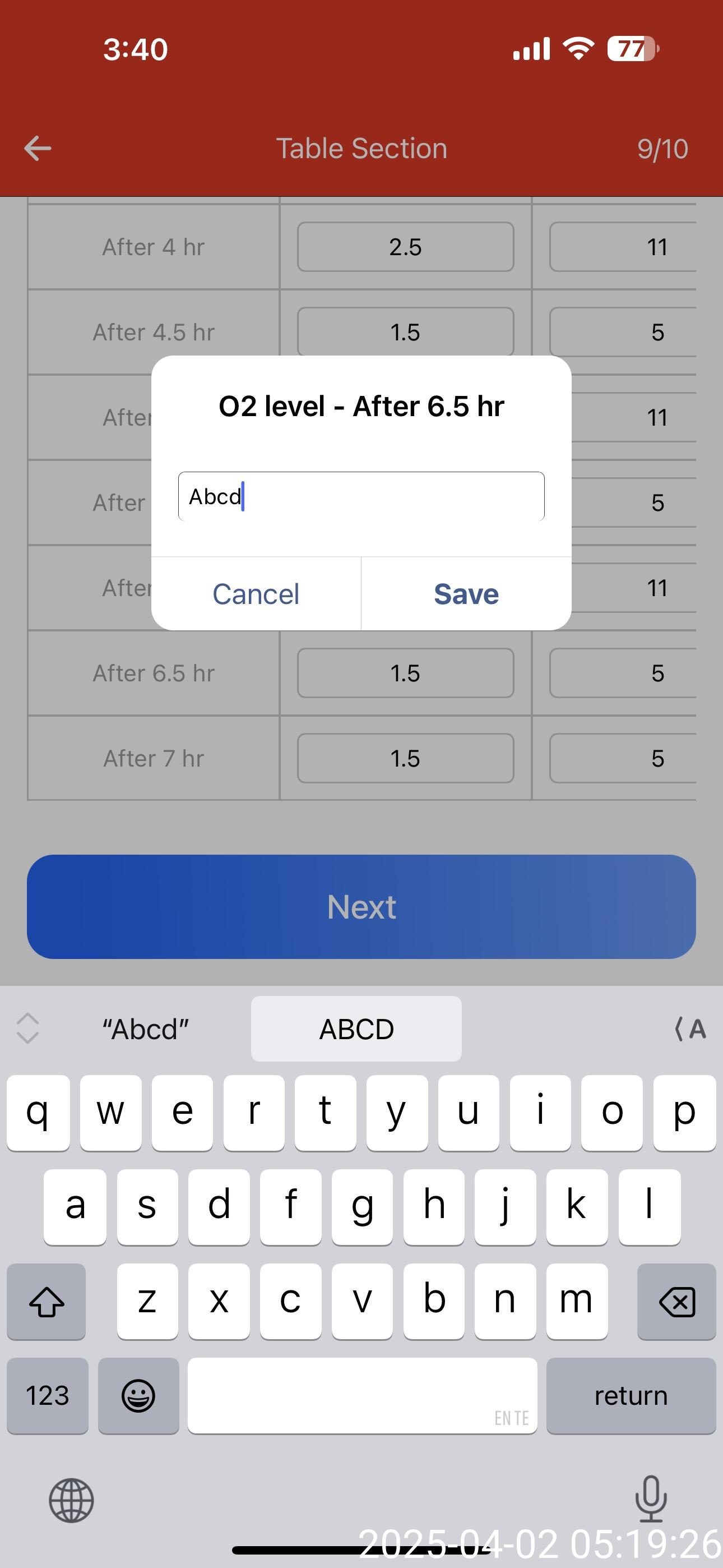Tap Save in the O2 level dialog

click(x=466, y=593)
